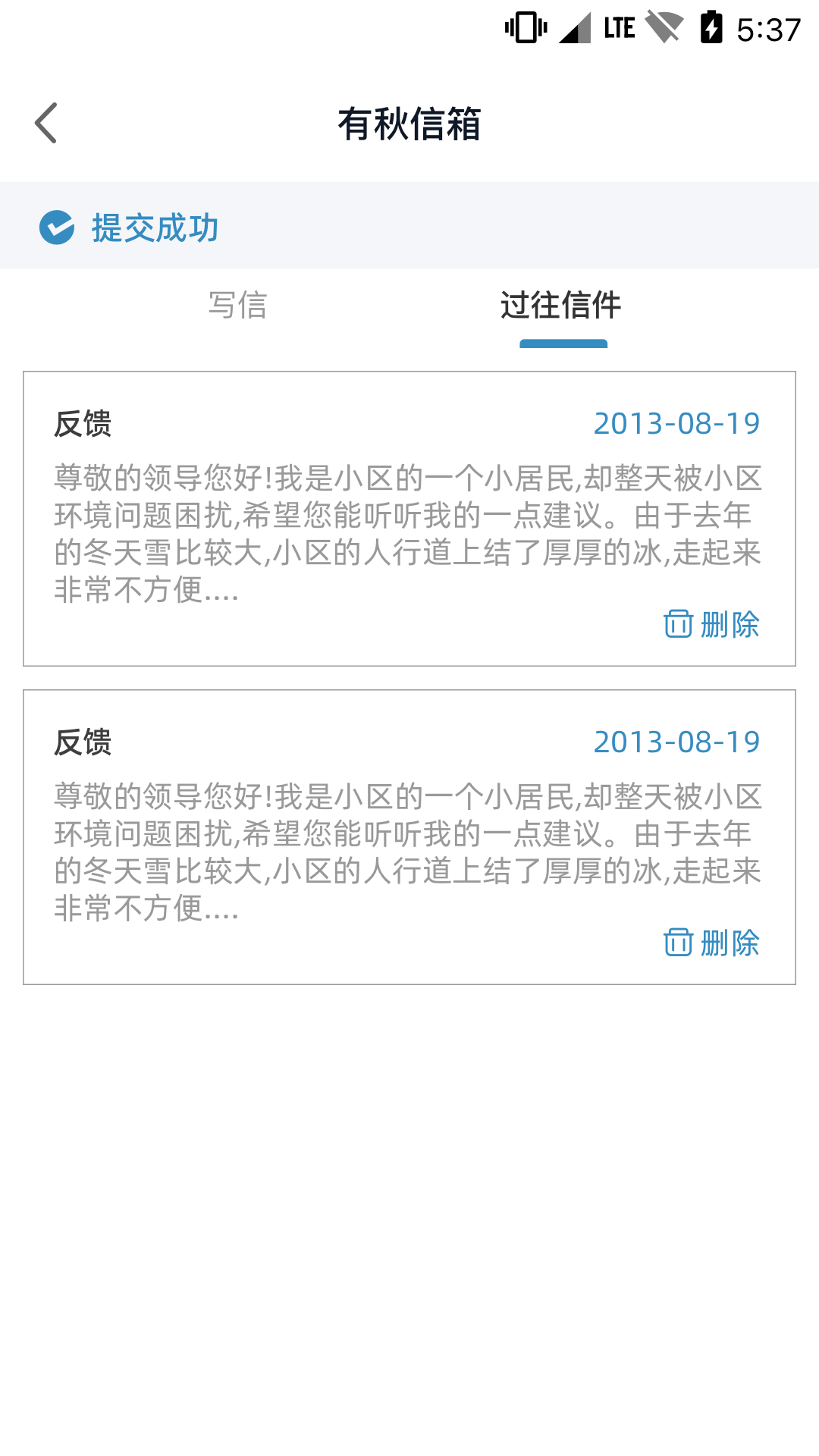Tap the date 2013-08-19 on the first letter
Image resolution: width=819 pixels, height=1456 pixels.
click(676, 425)
